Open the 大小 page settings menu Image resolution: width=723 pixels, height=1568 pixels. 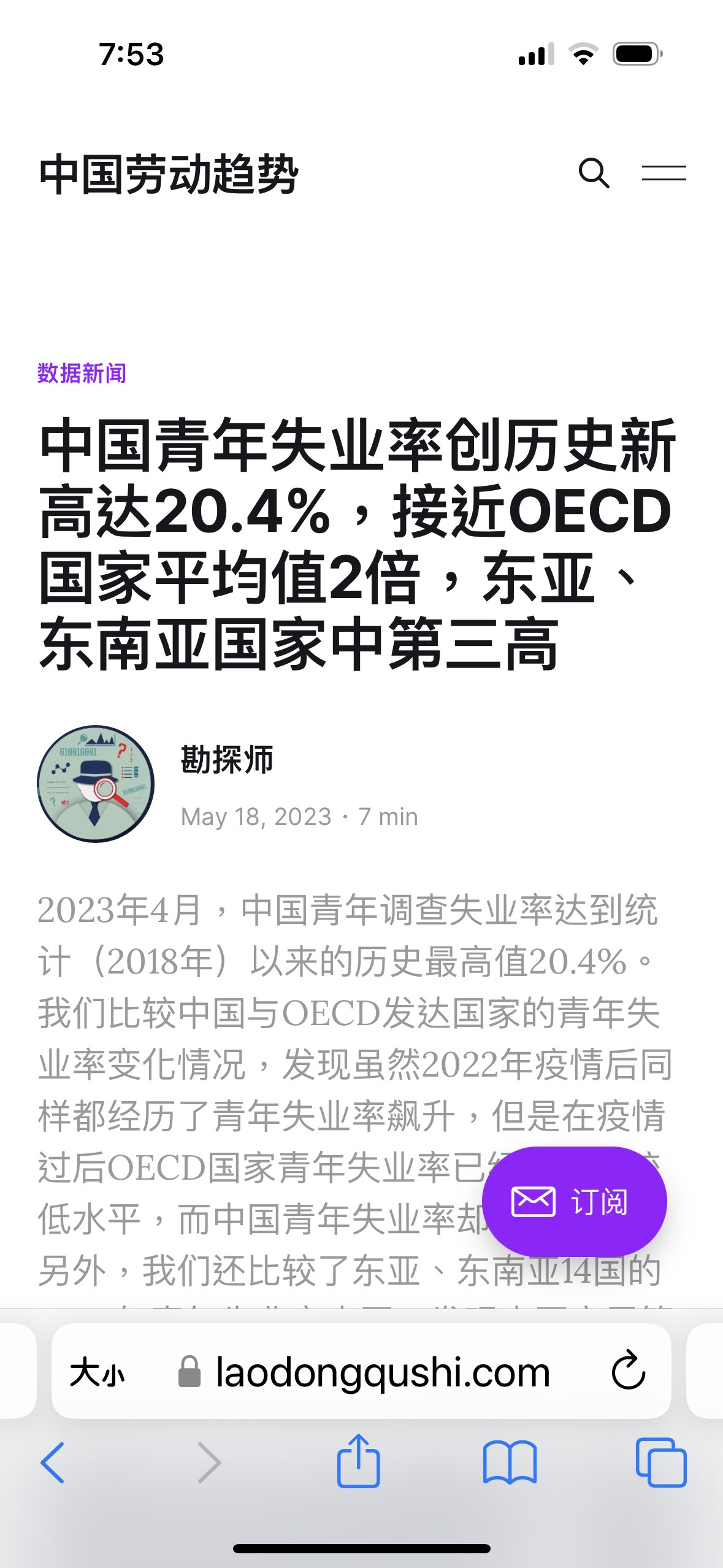pyautogui.click(x=98, y=1372)
